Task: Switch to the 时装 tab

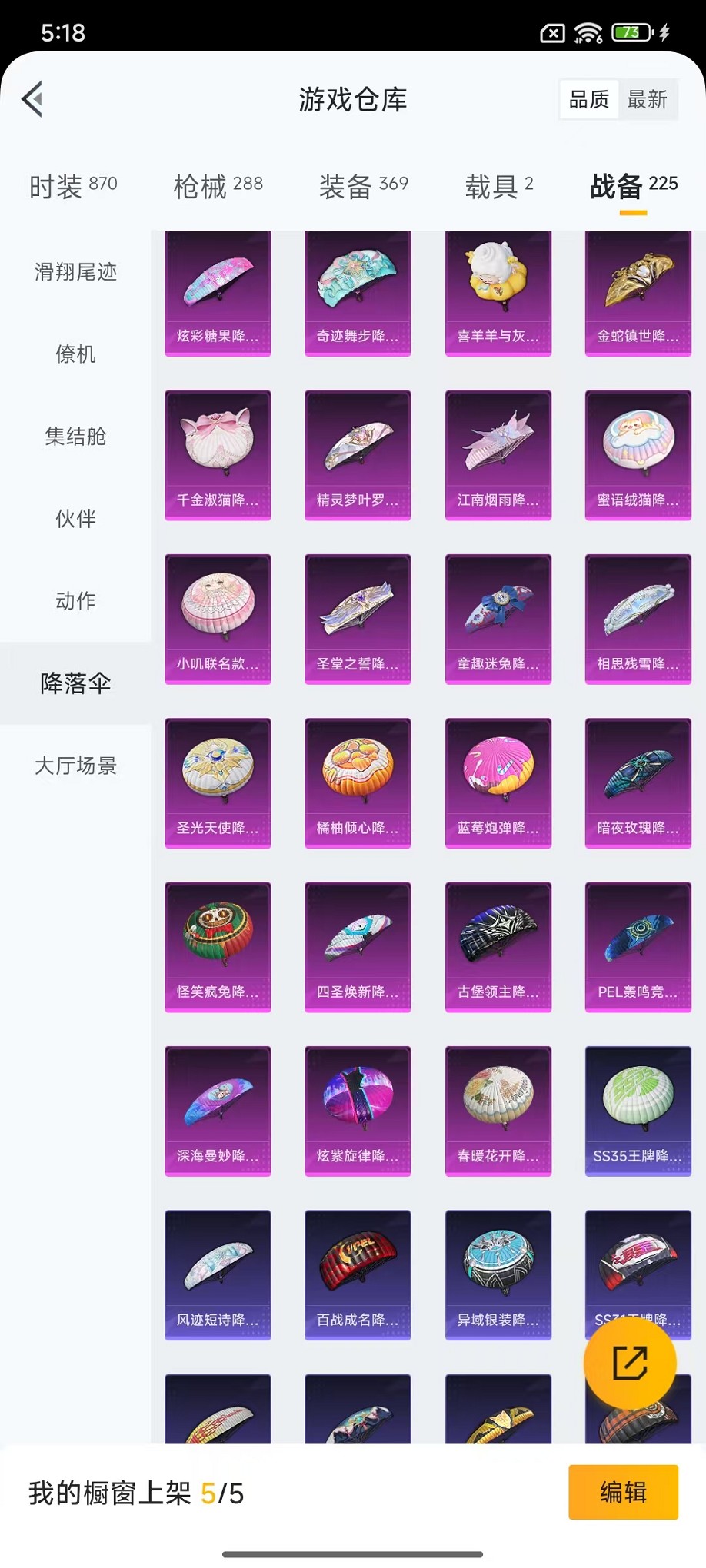Action: pos(73,186)
